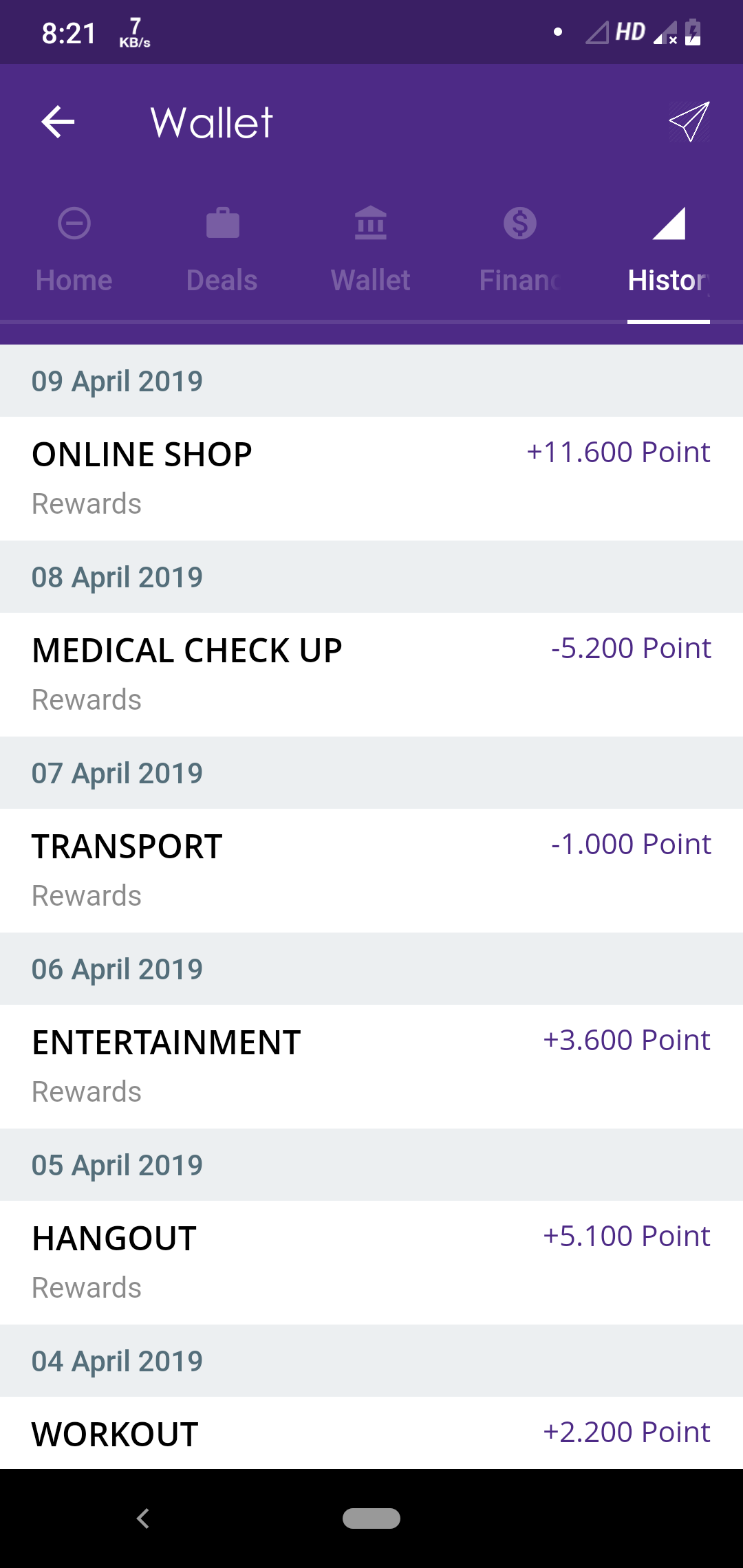The width and height of the screenshot is (743, 1568).
Task: Open the HANGOUT transaction
Action: tap(371, 1262)
